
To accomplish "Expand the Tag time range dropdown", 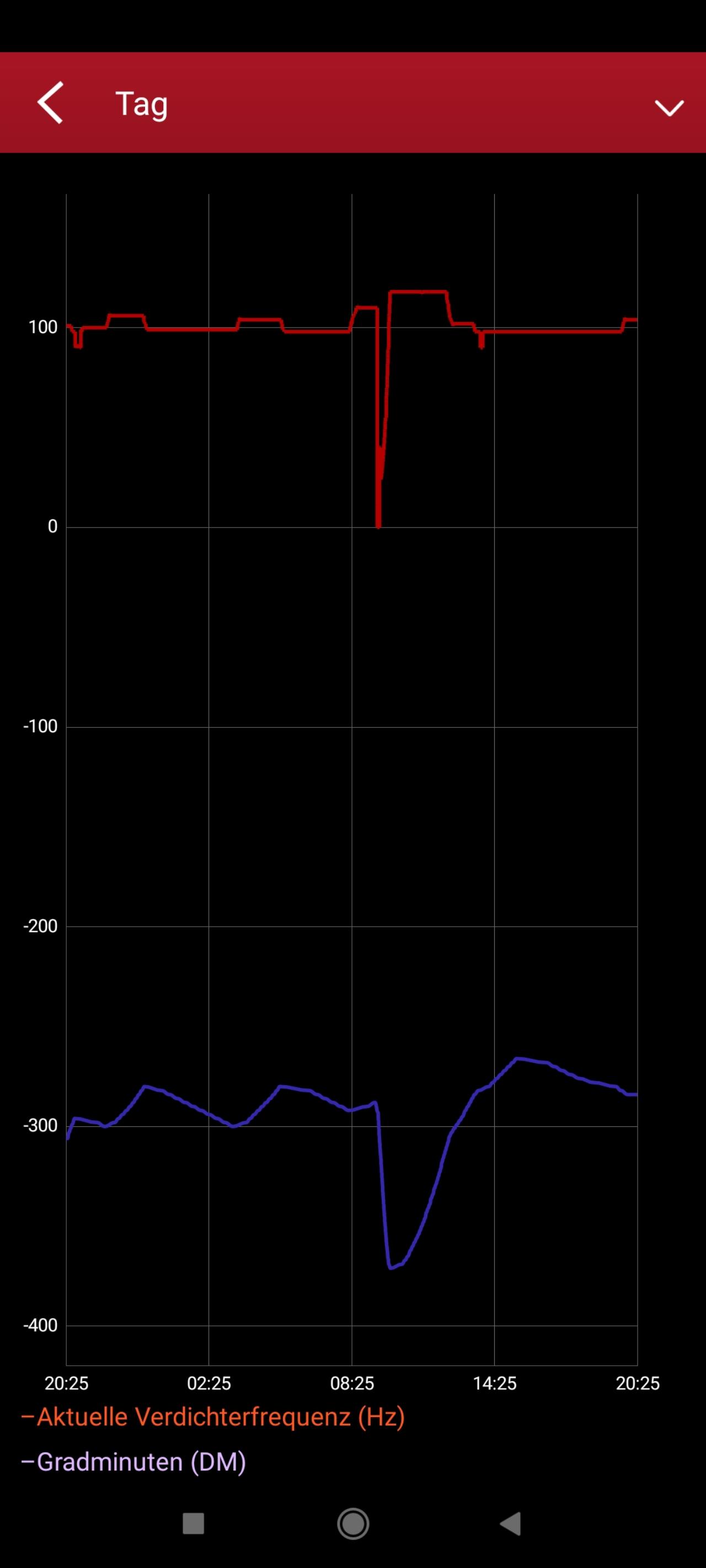I will pos(669,108).
